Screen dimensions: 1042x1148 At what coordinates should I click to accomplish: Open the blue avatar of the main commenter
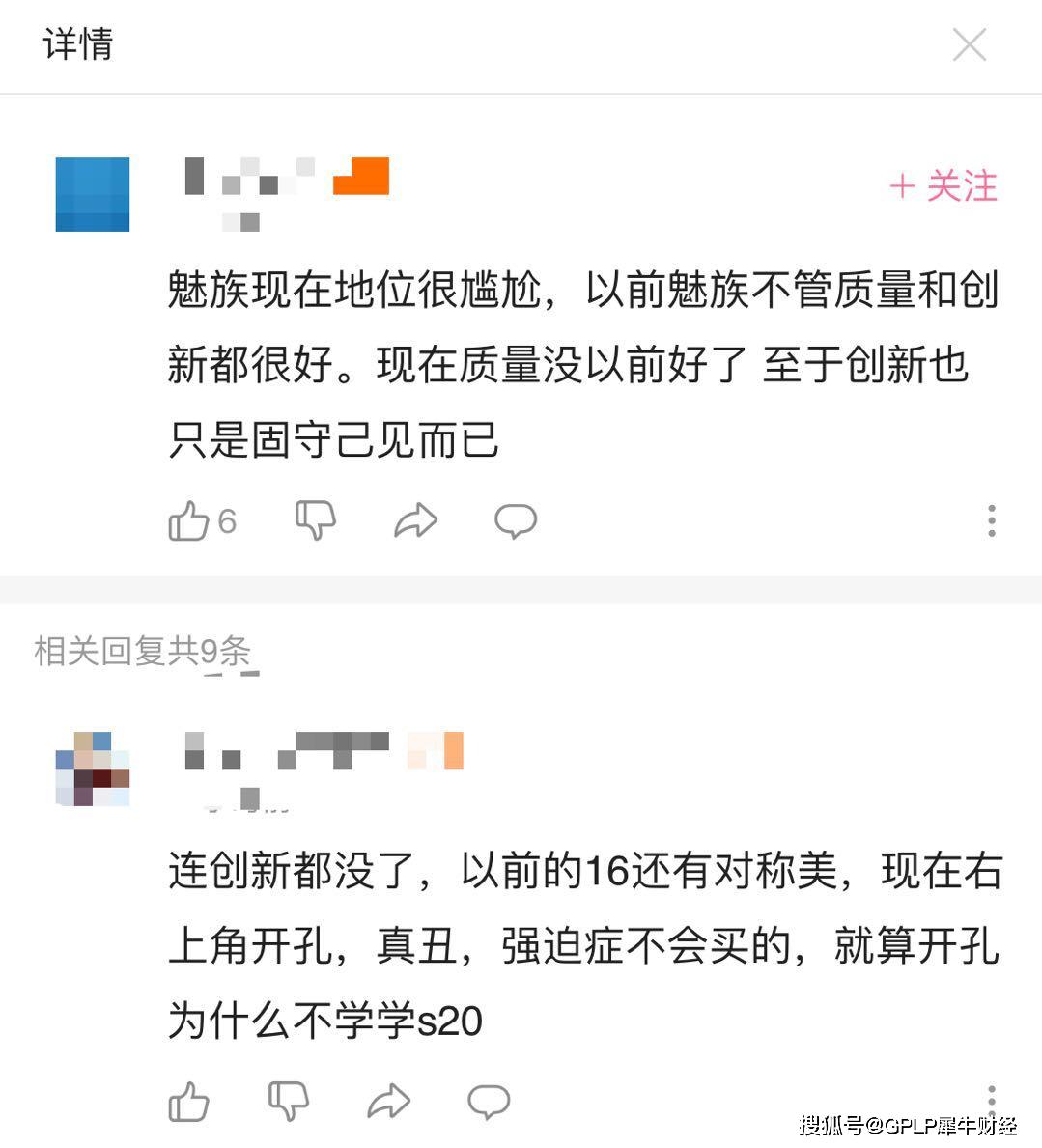click(x=93, y=194)
